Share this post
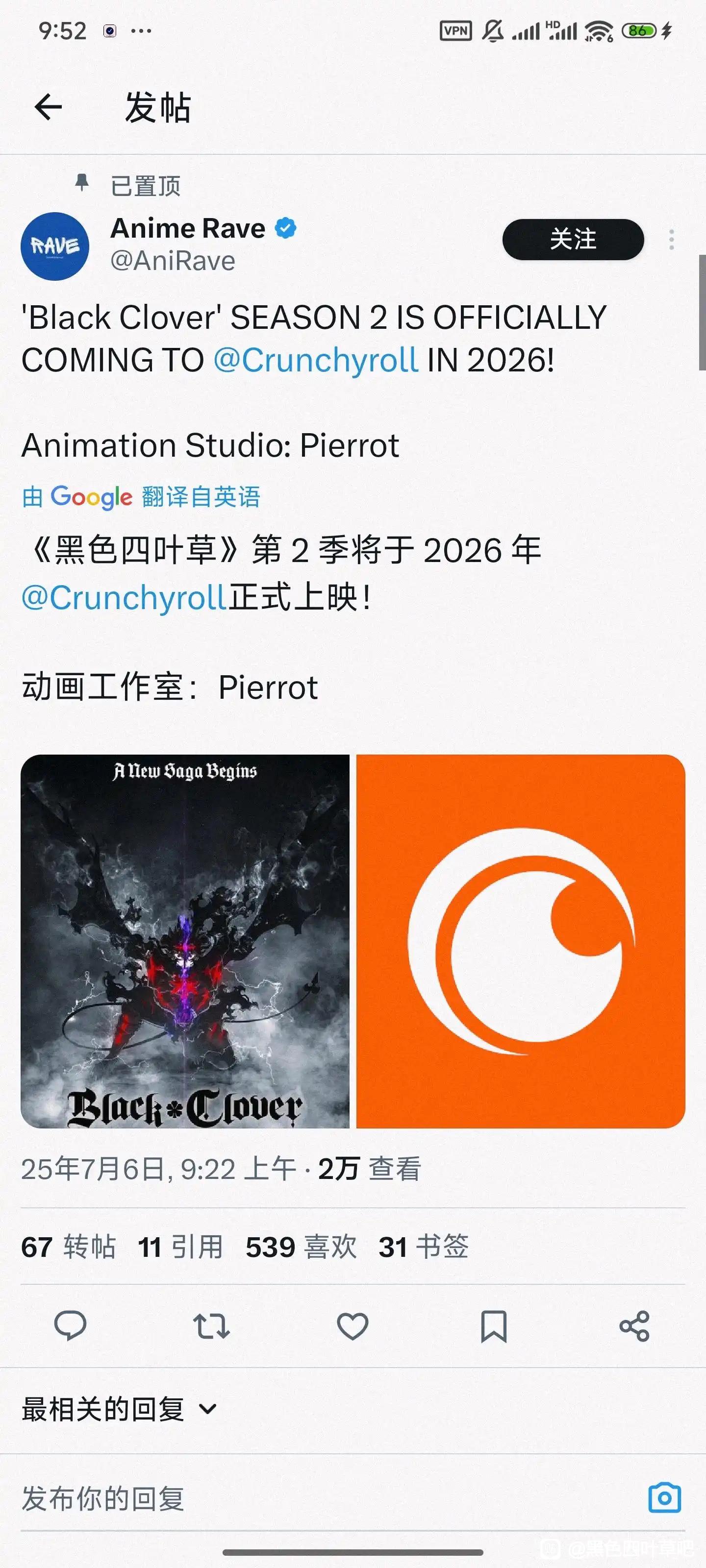 [634, 1326]
